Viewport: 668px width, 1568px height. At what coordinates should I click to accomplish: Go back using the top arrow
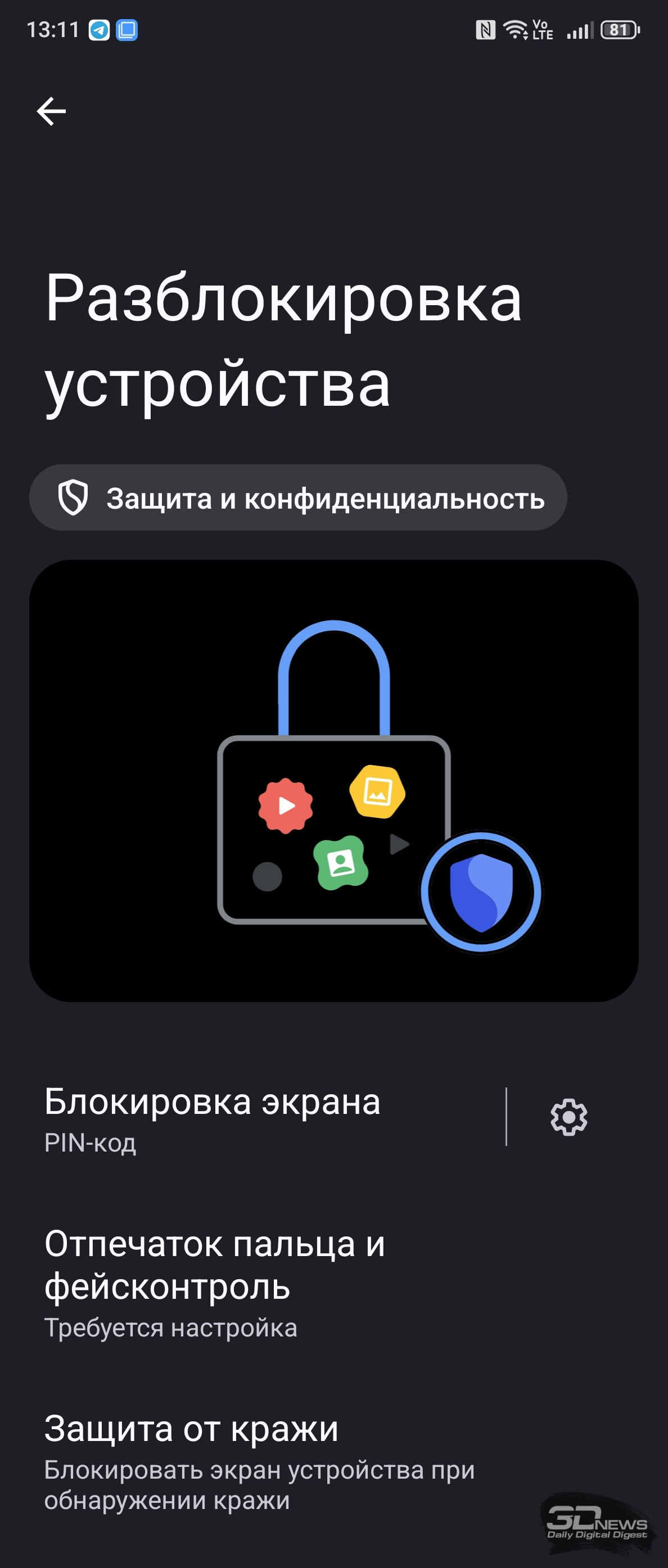tap(51, 111)
